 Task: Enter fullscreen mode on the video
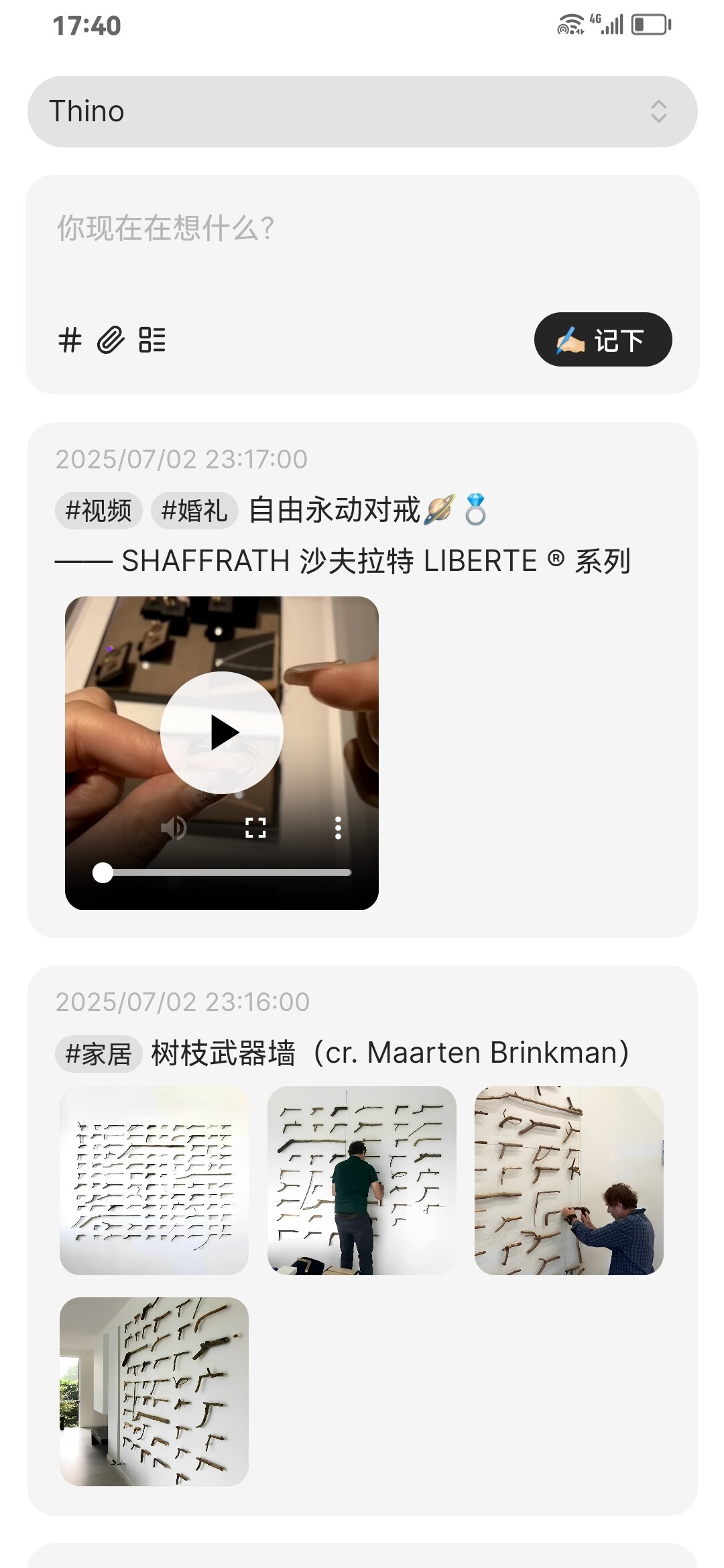click(x=255, y=828)
